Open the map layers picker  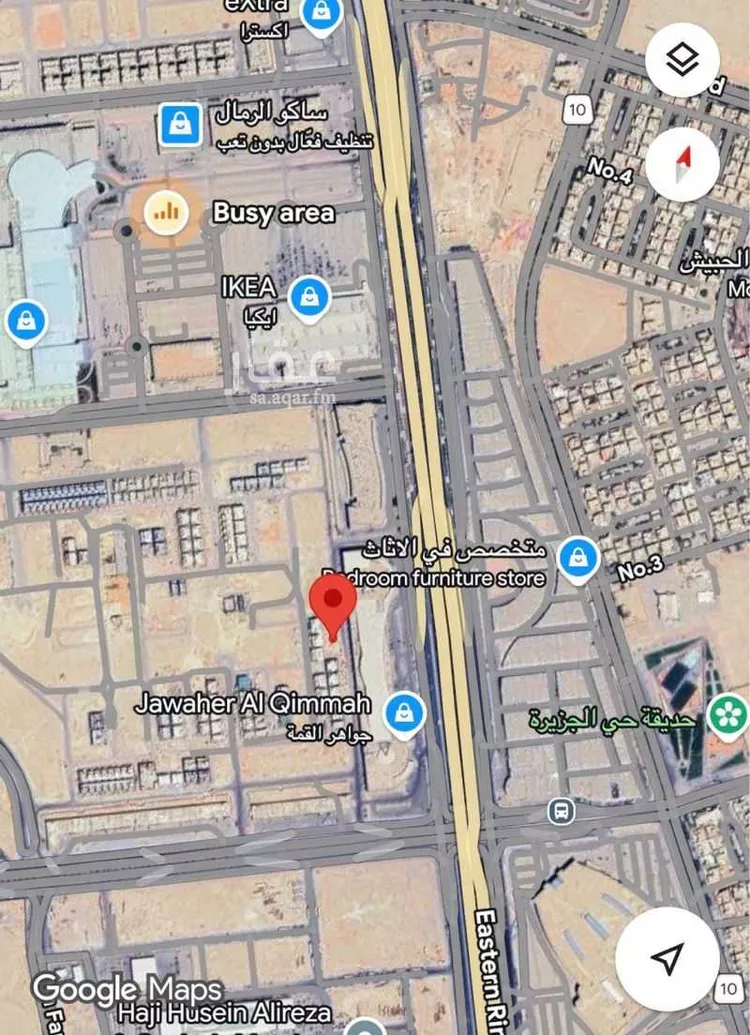683,58
